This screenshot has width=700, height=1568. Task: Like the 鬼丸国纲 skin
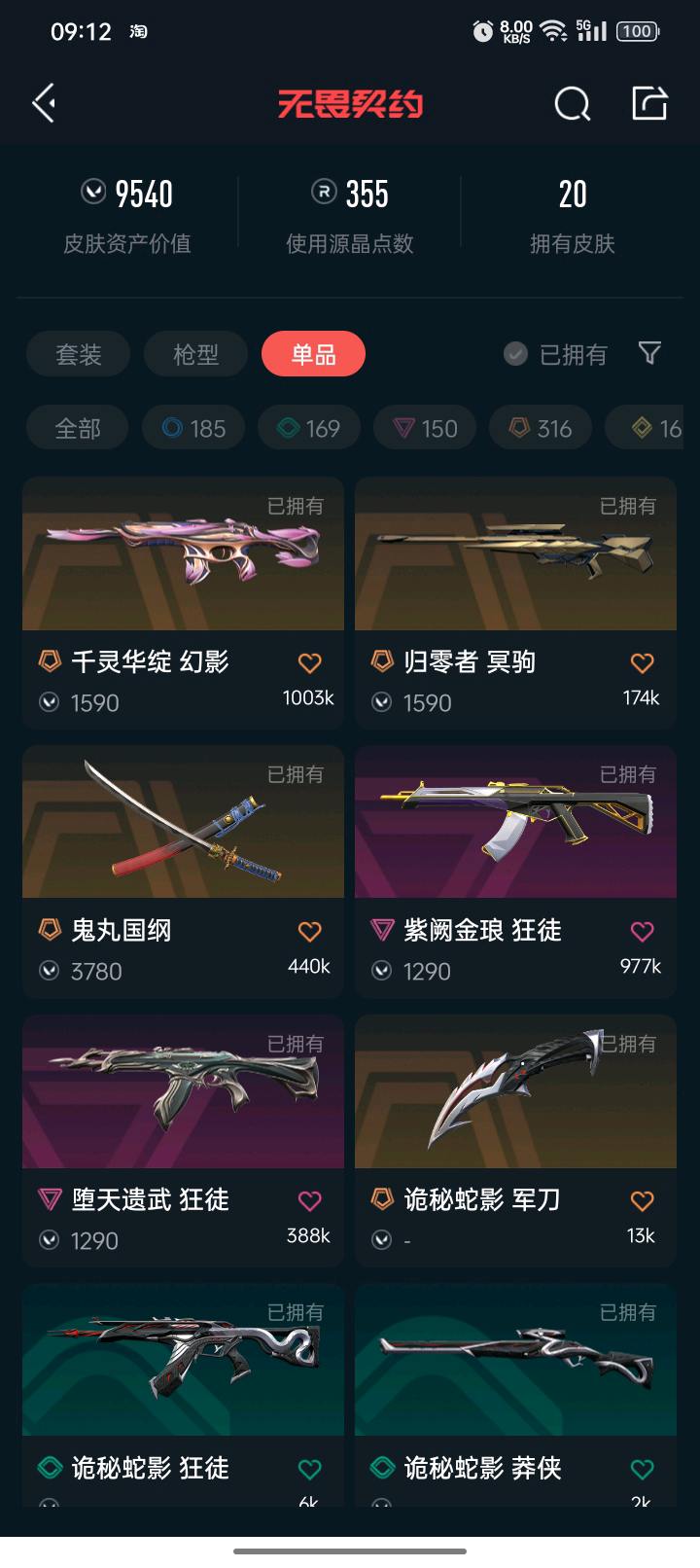[309, 932]
